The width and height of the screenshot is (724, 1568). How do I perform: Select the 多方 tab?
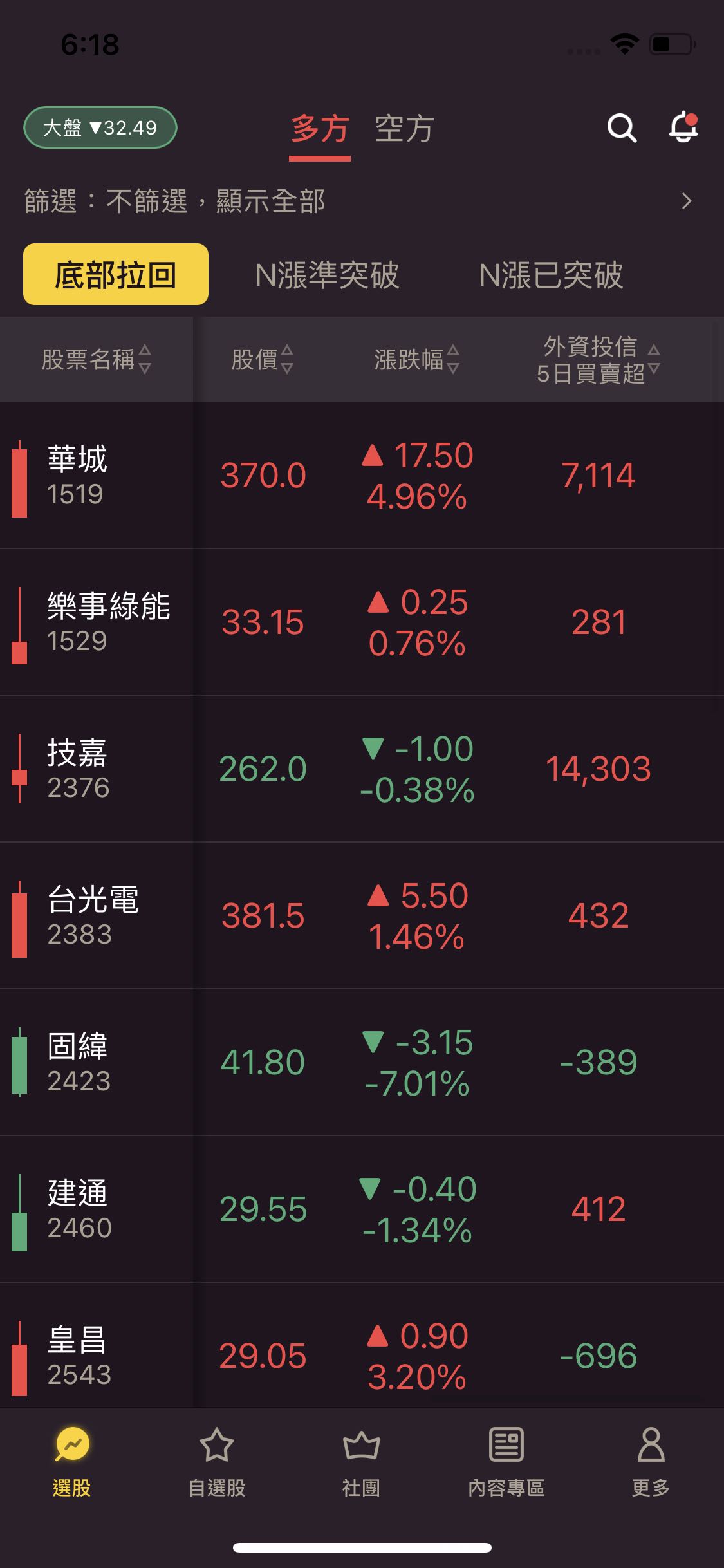point(320,129)
